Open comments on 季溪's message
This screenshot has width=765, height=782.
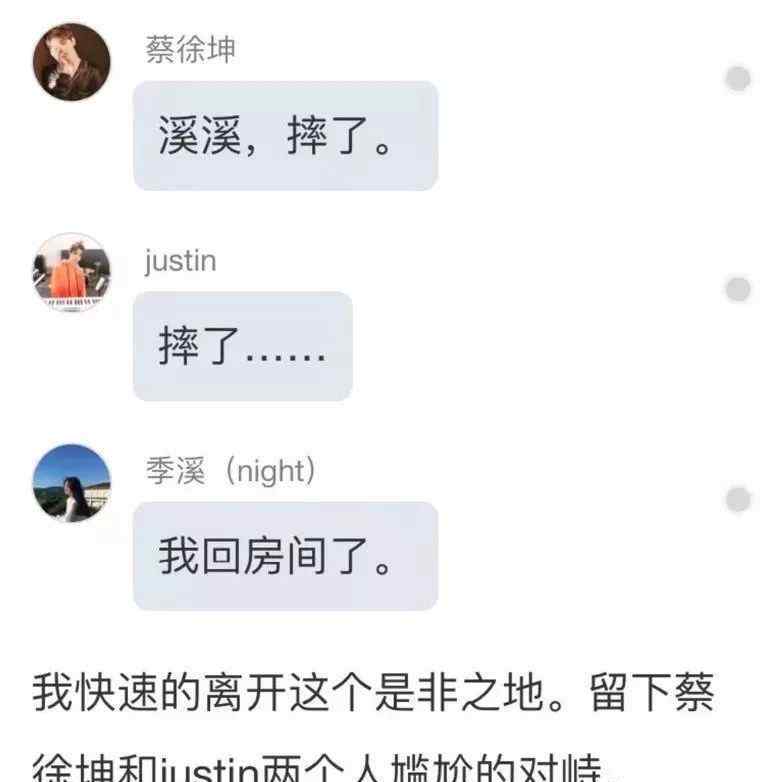point(738,499)
